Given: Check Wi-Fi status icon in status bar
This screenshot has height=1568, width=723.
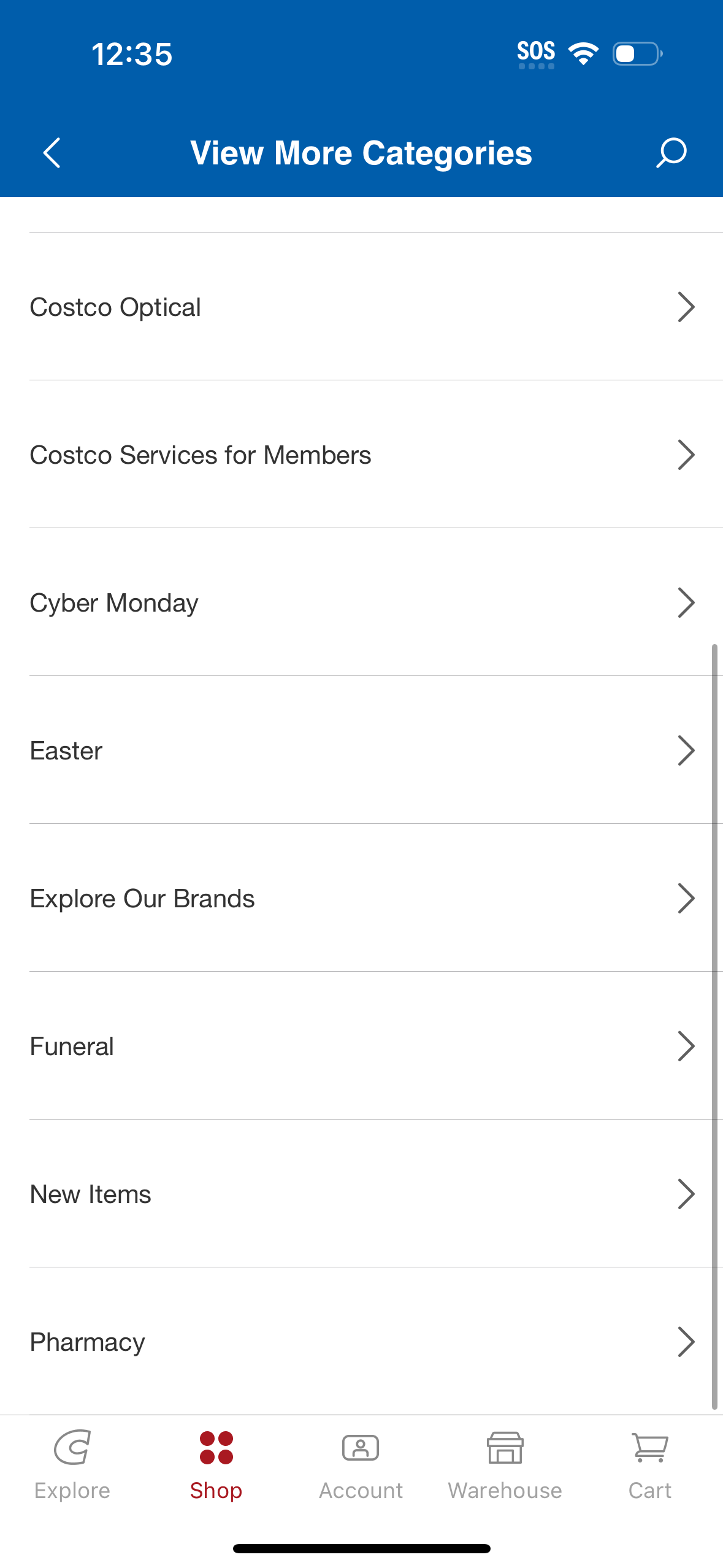Looking at the screenshot, I should pyautogui.click(x=583, y=53).
